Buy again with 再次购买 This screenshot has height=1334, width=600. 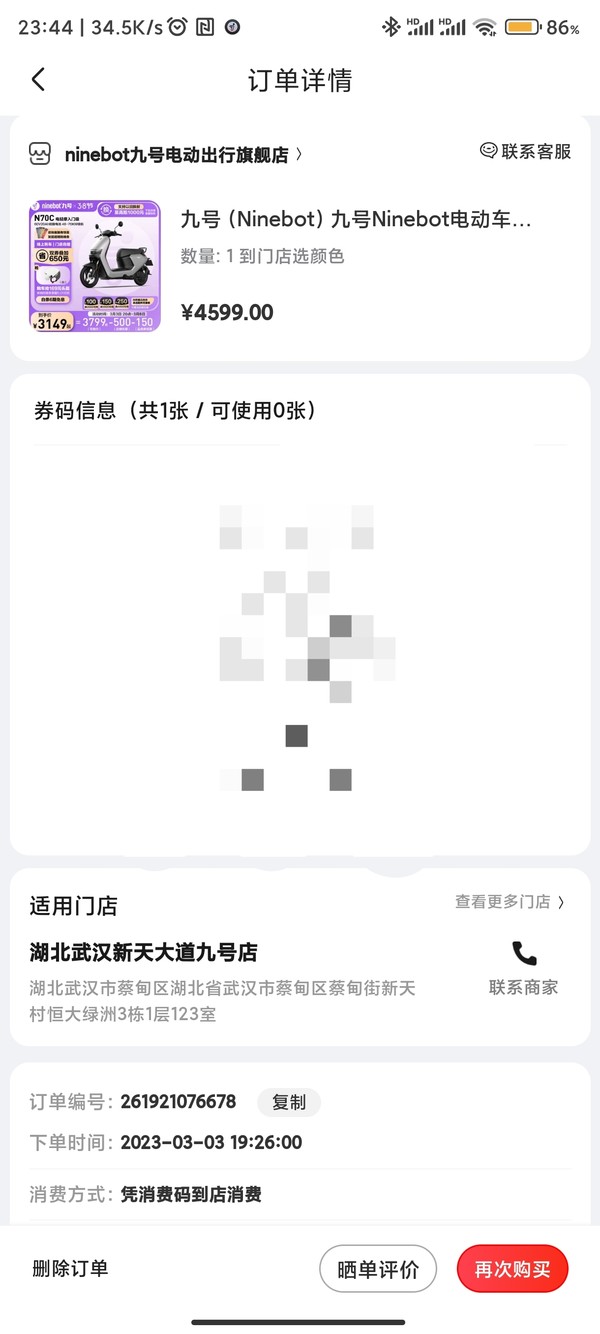[512, 1269]
